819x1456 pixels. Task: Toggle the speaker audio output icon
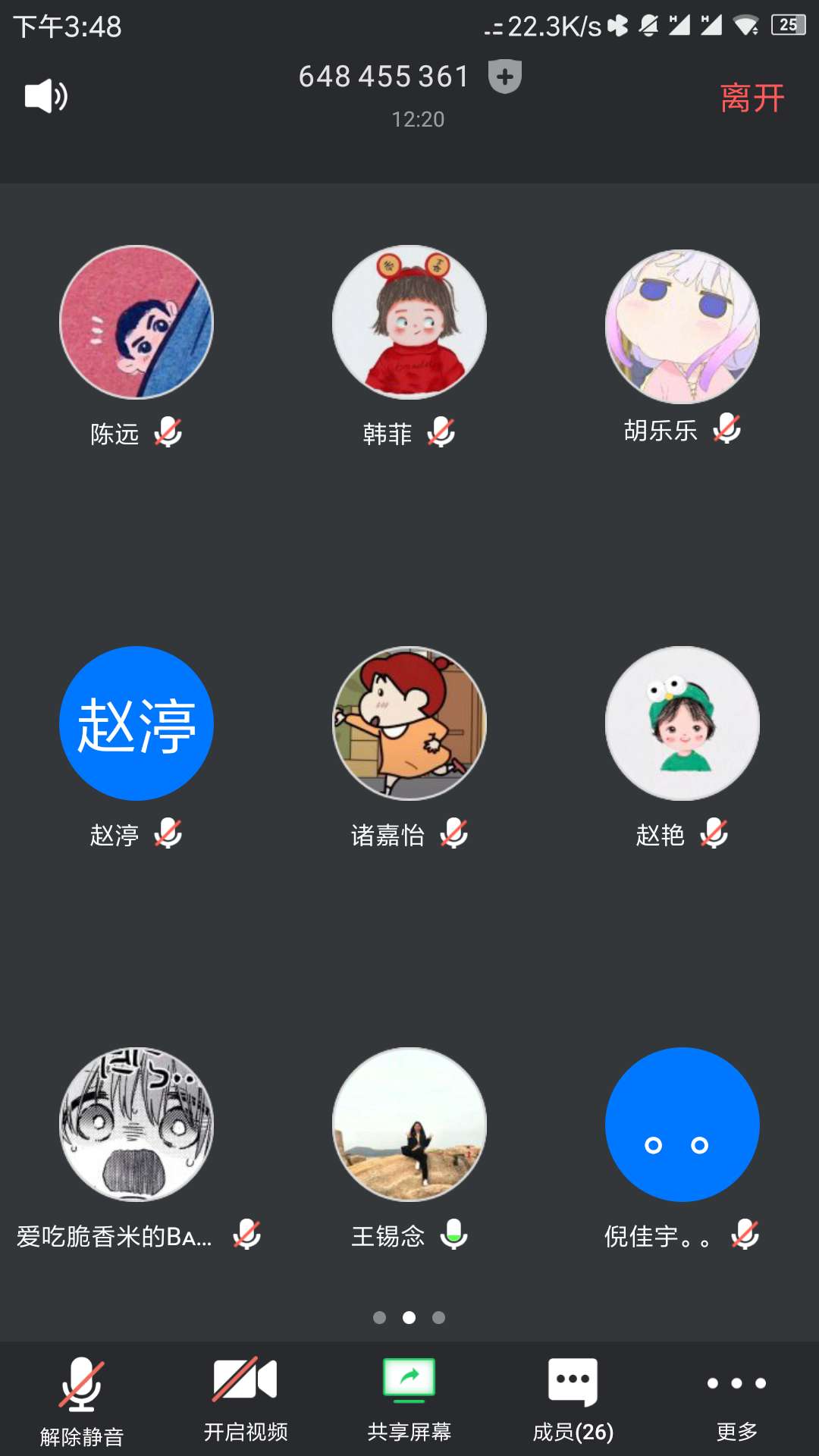[x=46, y=96]
